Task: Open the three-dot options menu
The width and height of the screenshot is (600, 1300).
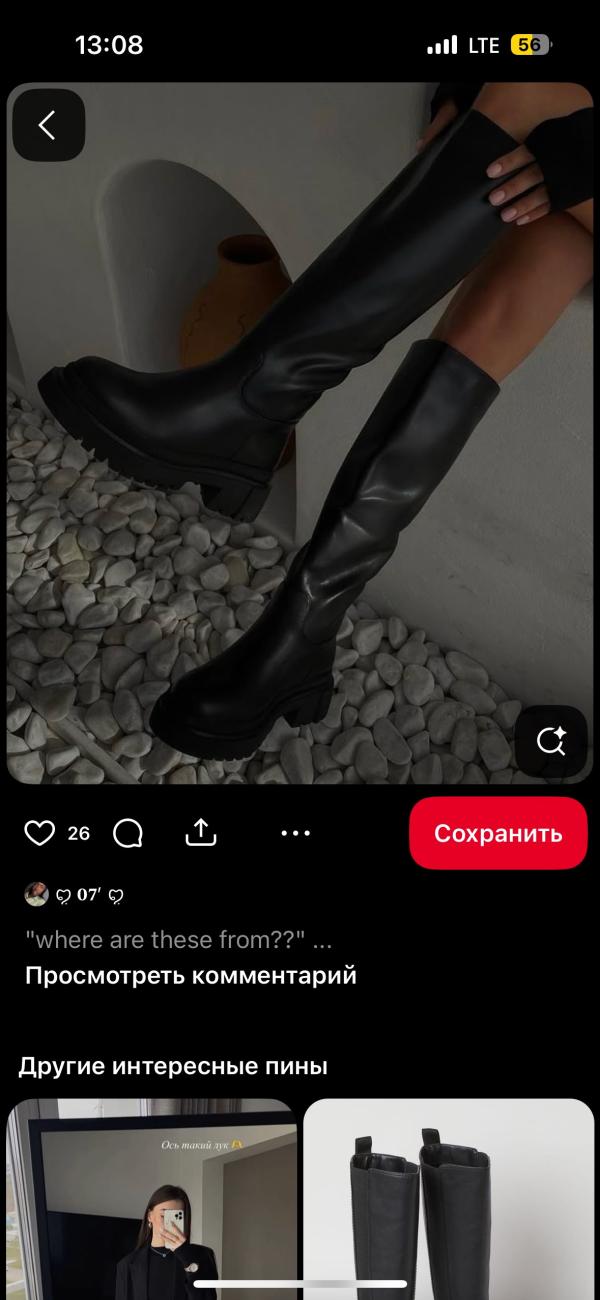Action: click(296, 833)
